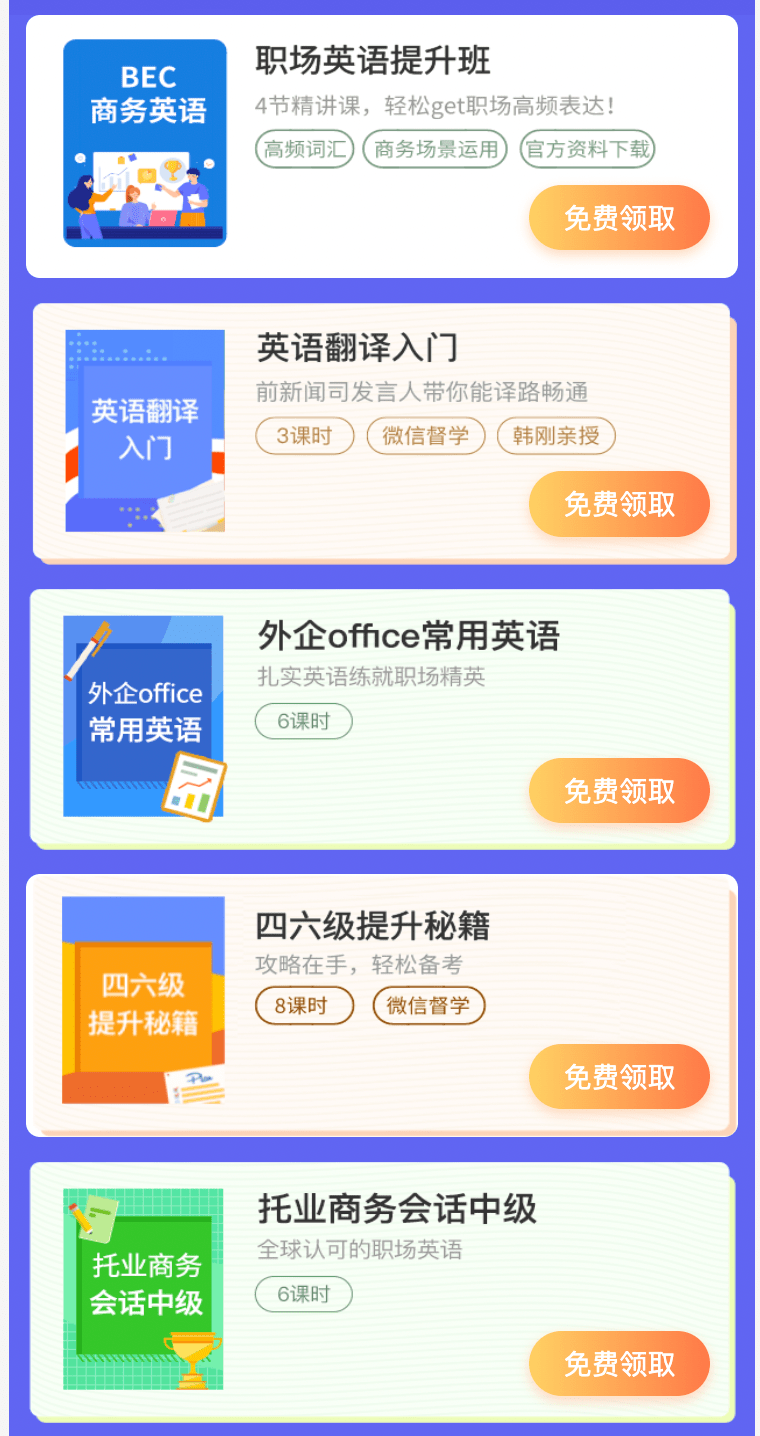760x1436 pixels.
Task: Hit 免费领取 on 托业商务会话中级
Action: (x=619, y=1364)
